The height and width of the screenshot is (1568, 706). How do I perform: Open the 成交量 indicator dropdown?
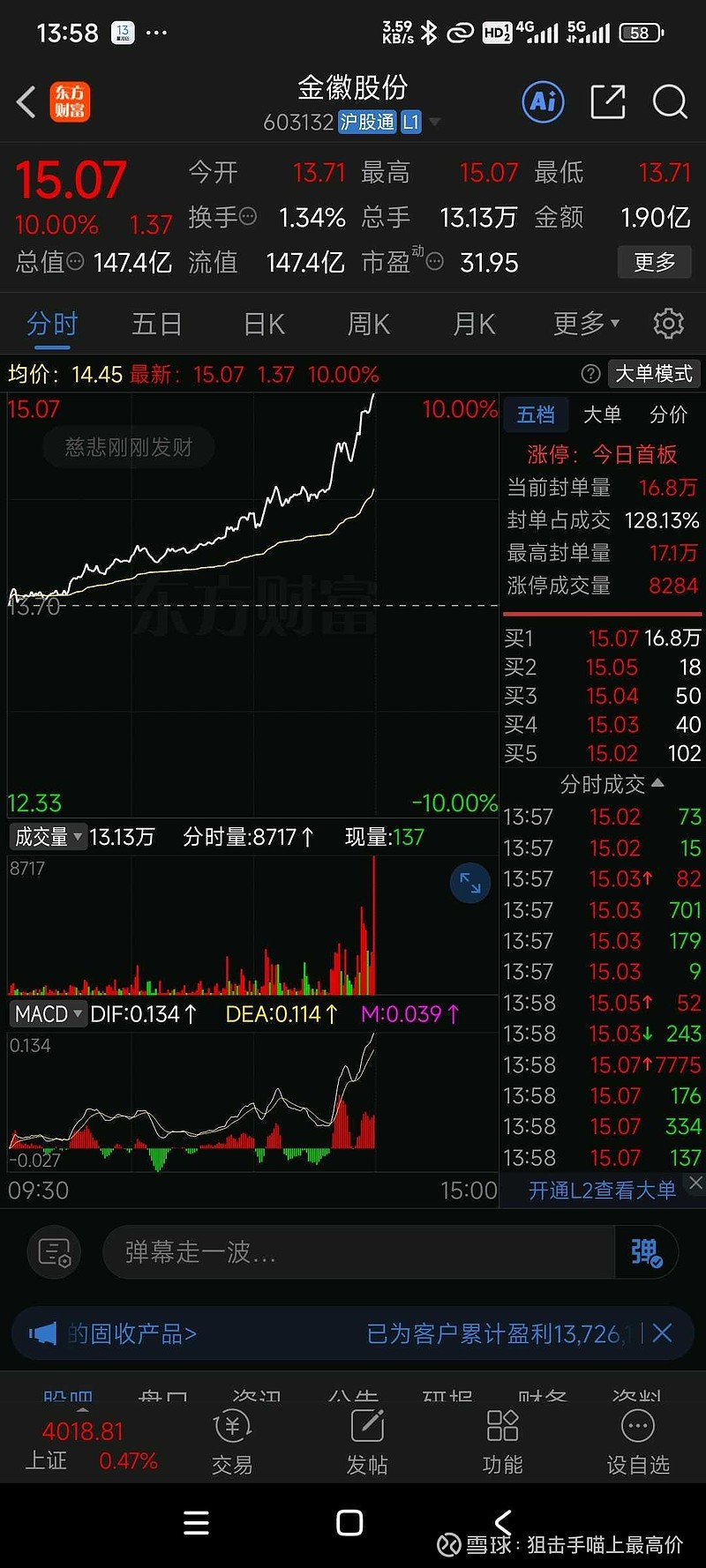(x=48, y=836)
